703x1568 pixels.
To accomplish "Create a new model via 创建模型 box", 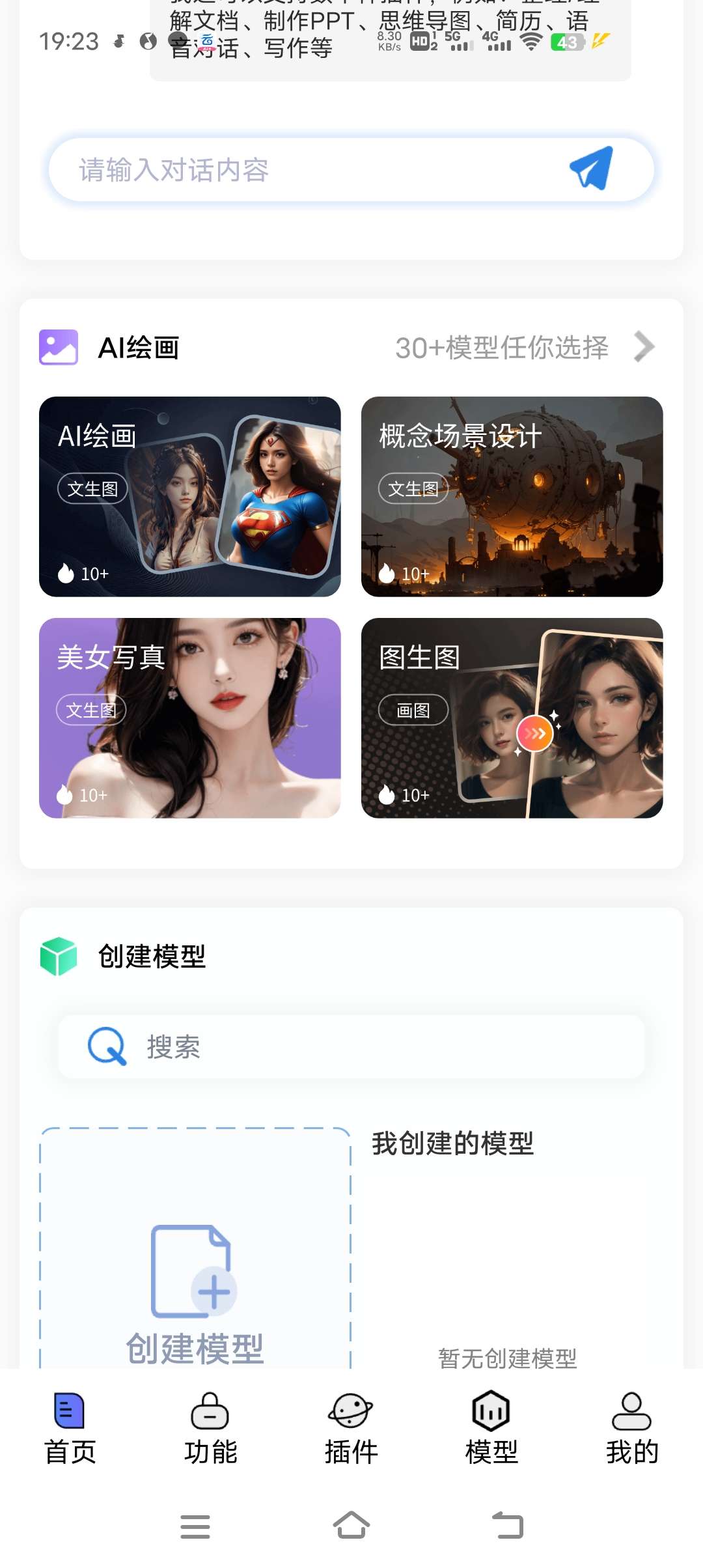I will 195,1270.
